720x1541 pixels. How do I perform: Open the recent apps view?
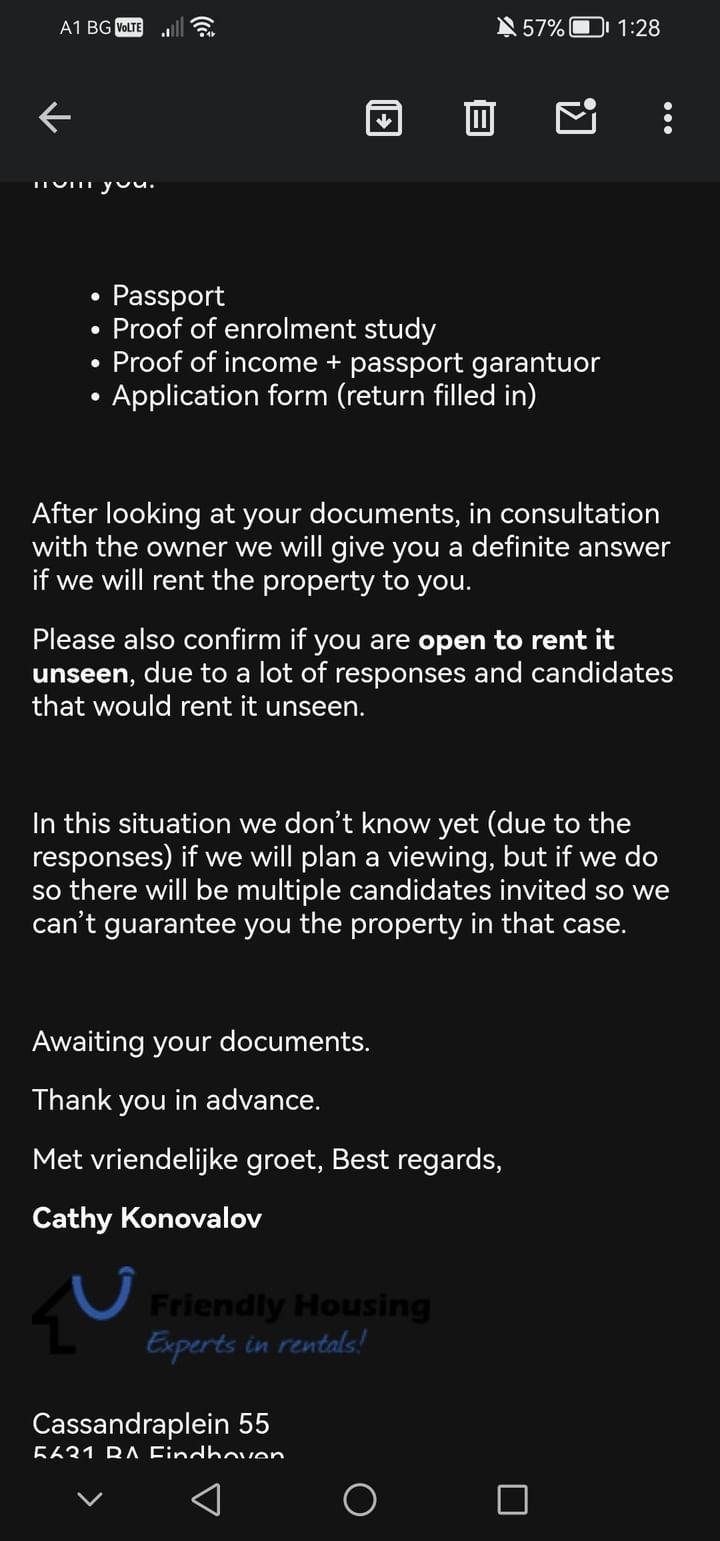pyautogui.click(x=512, y=1499)
